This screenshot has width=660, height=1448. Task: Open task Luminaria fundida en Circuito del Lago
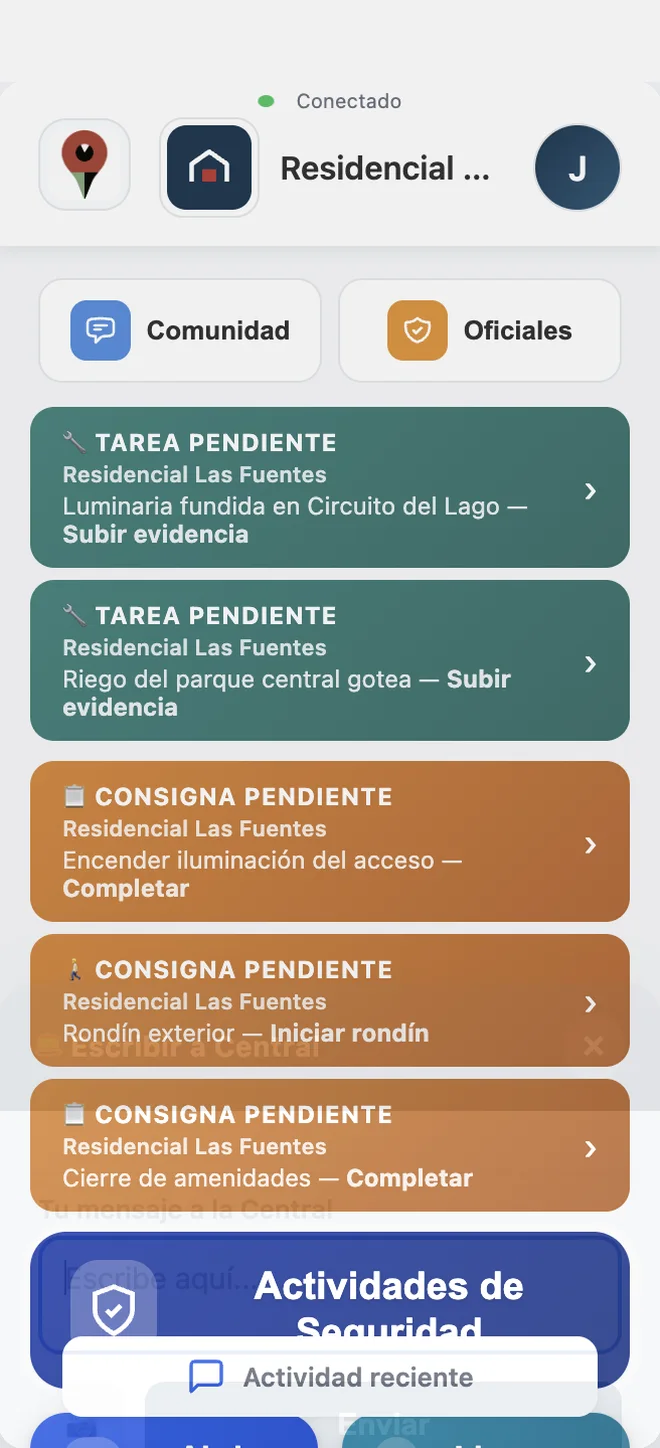coord(330,488)
